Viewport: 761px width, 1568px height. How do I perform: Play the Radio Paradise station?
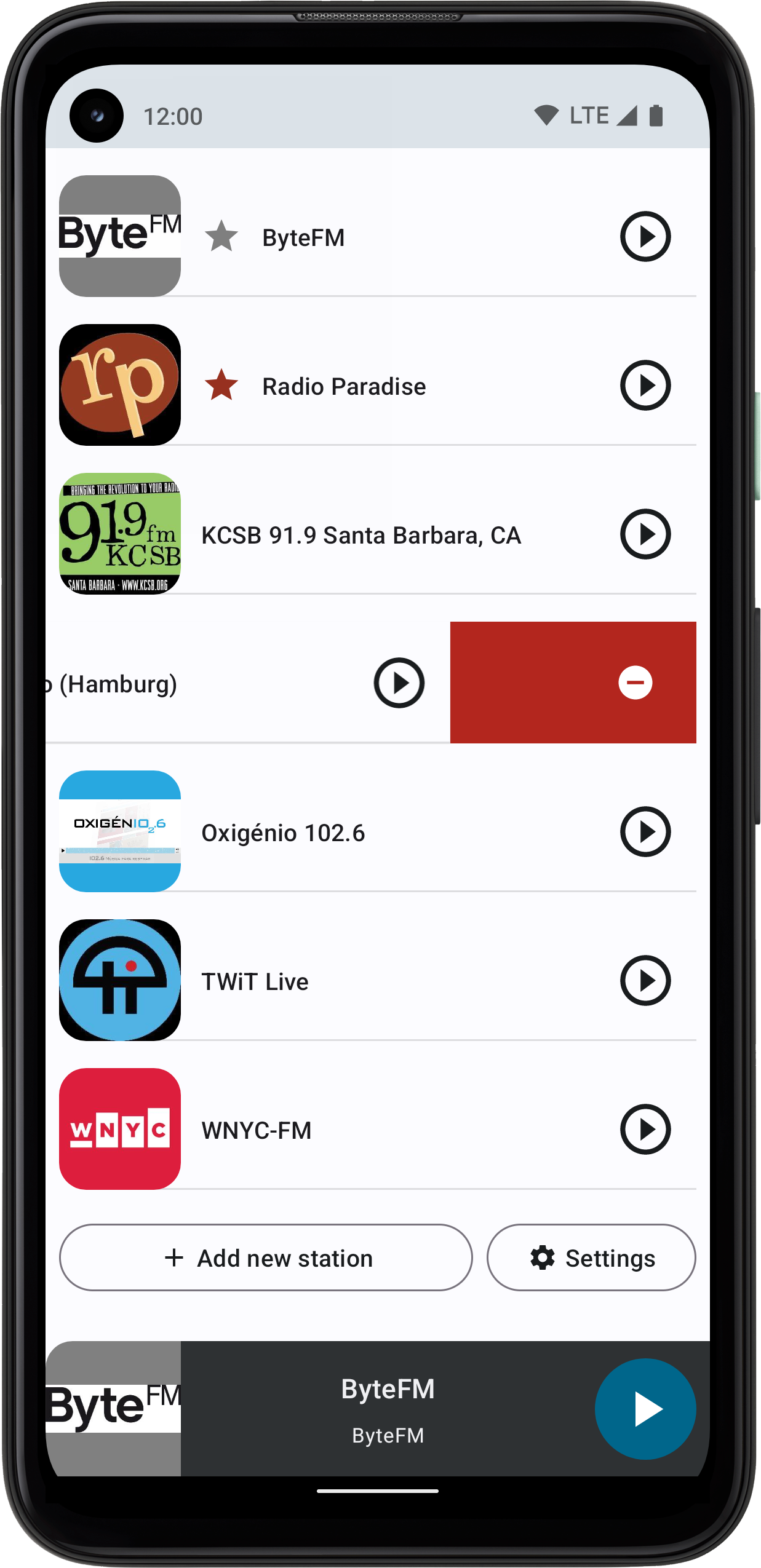[645, 386]
